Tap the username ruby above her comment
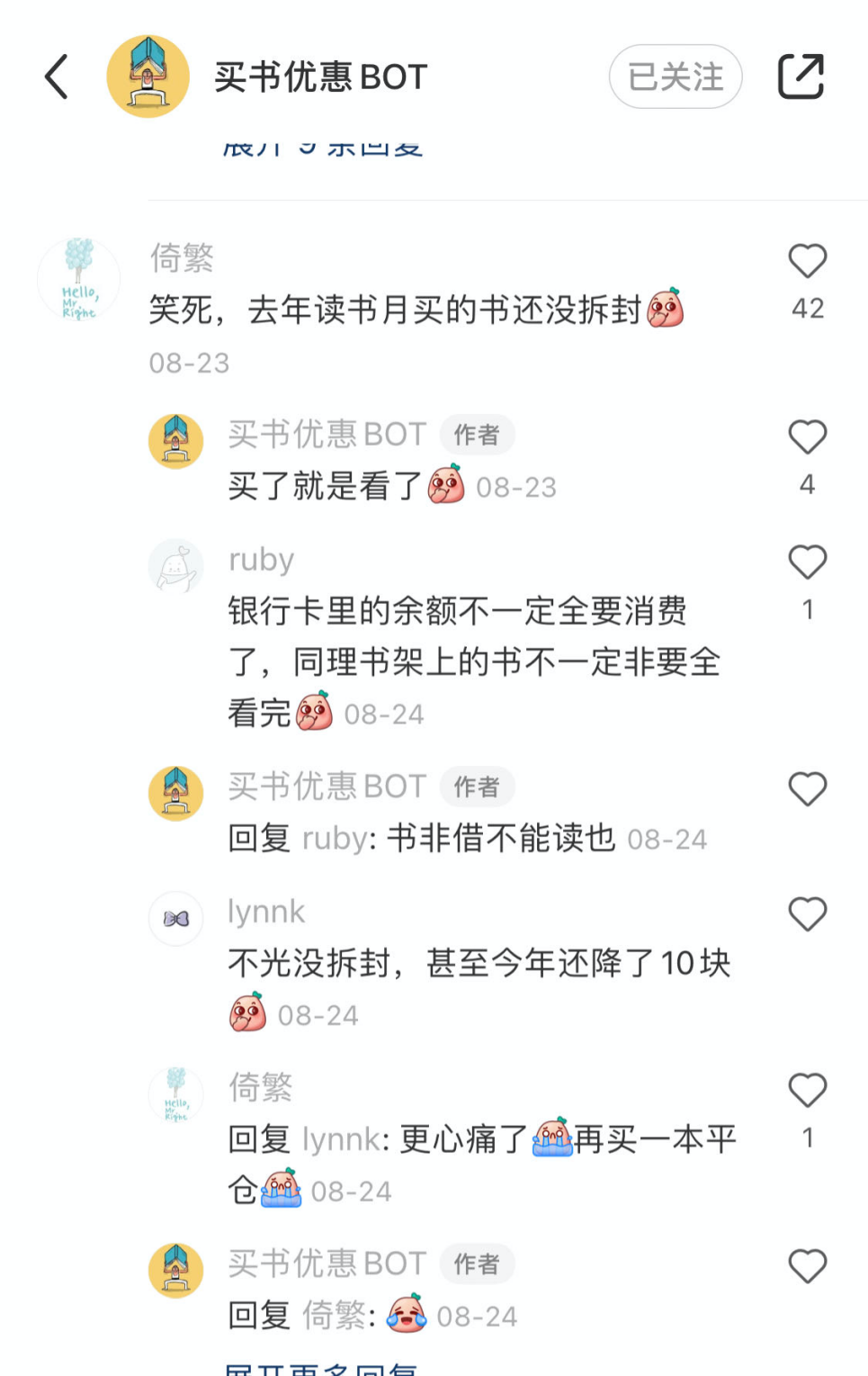Image resolution: width=868 pixels, height=1376 pixels. pyautogui.click(x=260, y=560)
